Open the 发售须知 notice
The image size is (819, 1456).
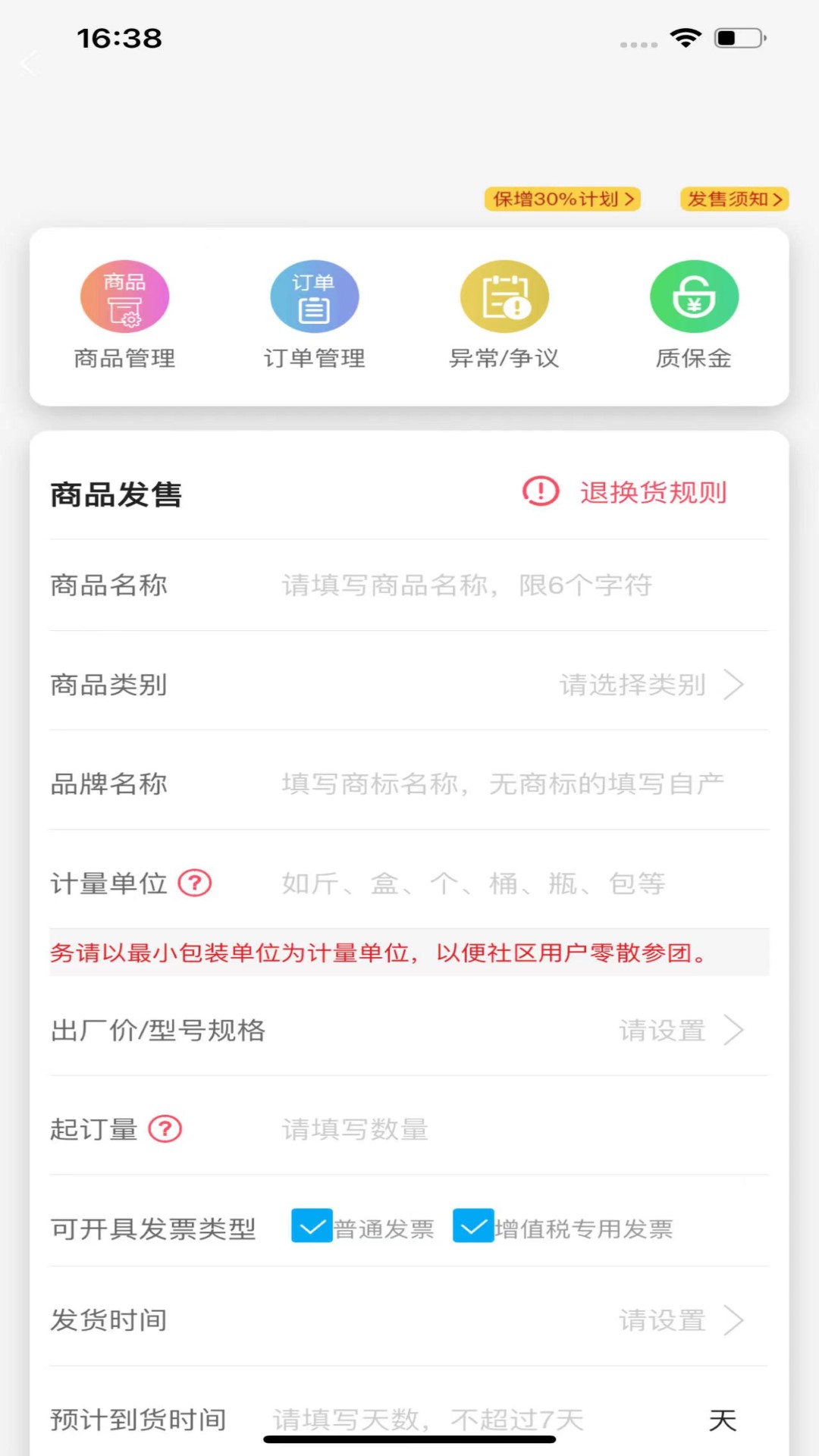coord(734,199)
